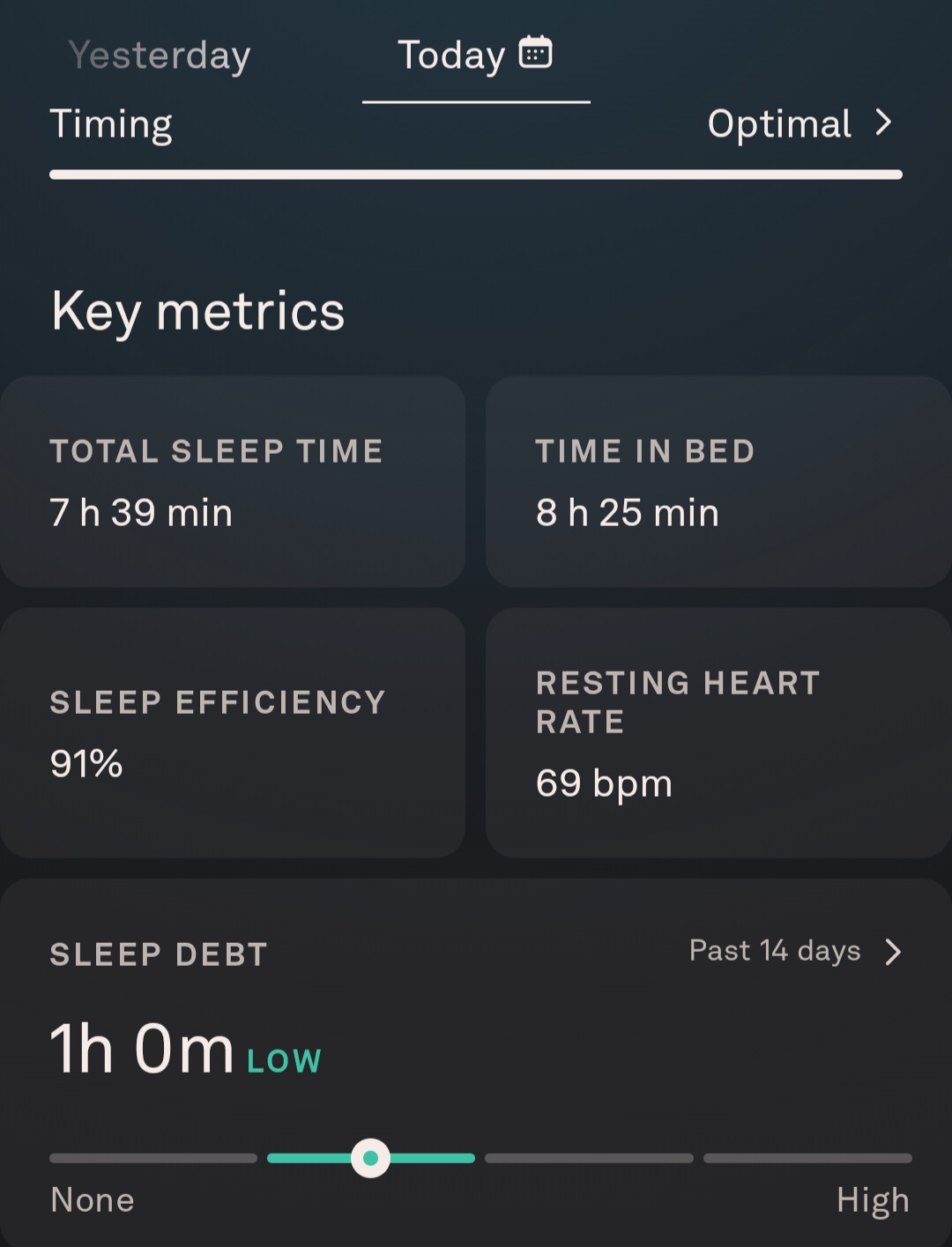Viewport: 952px width, 1247px height.
Task: View Sleep Efficiency details
Action: click(x=233, y=732)
